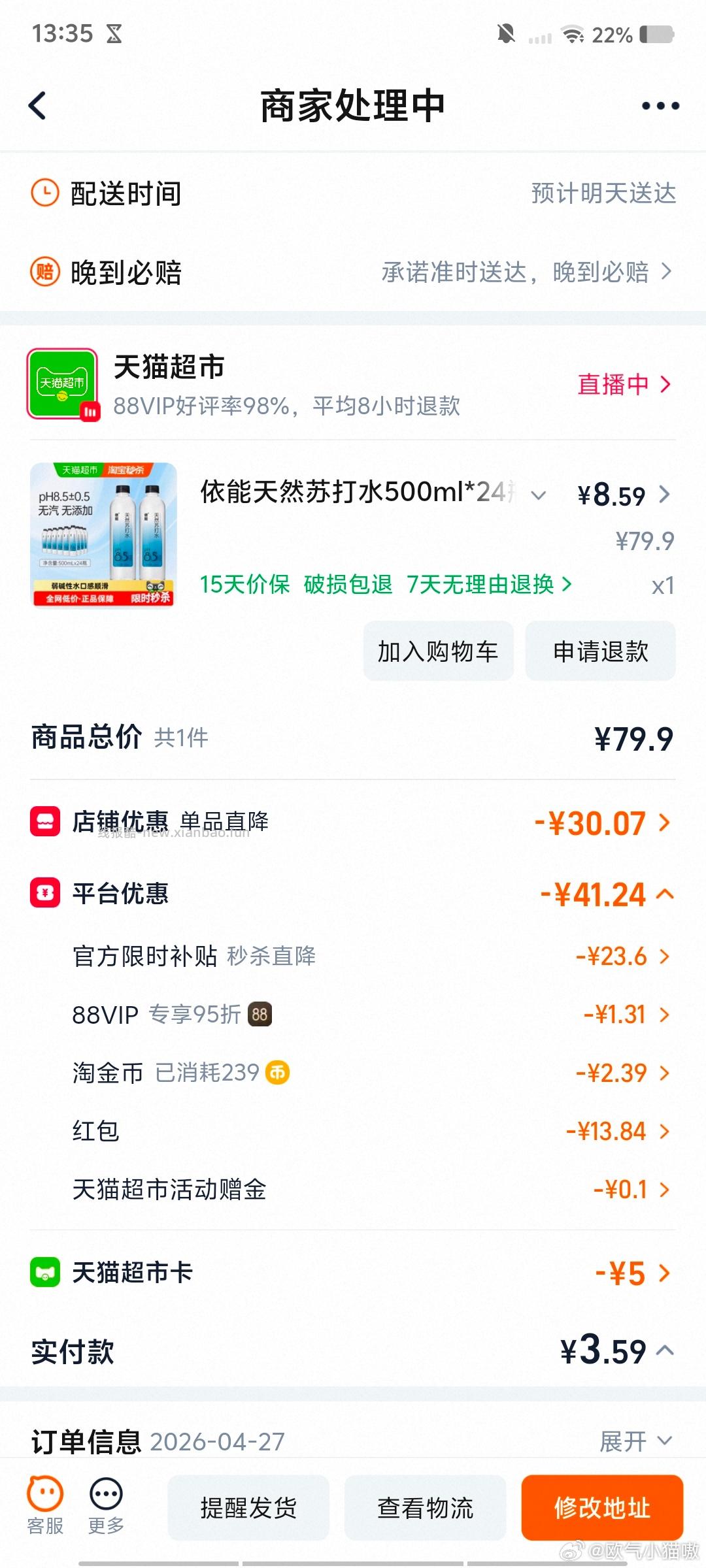706x1568 pixels.
Task: Tap 加入购物车 to add to cart
Action: [438, 651]
